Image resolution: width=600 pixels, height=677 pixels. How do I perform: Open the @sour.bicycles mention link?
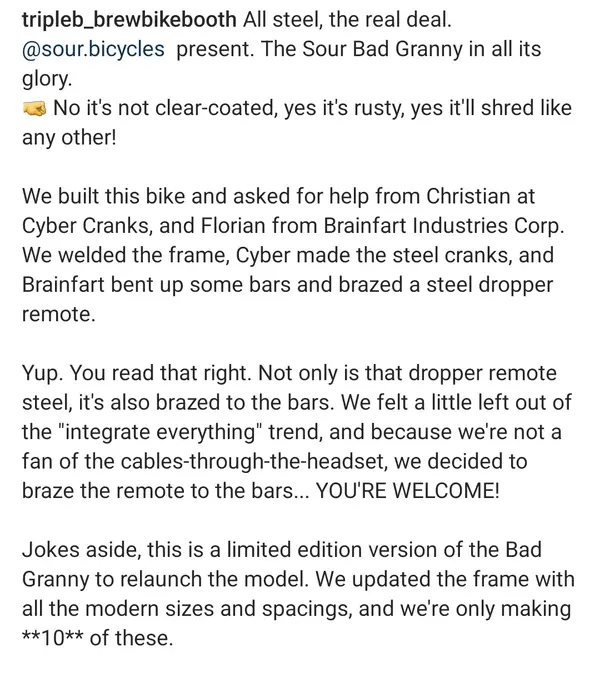click(x=93, y=49)
